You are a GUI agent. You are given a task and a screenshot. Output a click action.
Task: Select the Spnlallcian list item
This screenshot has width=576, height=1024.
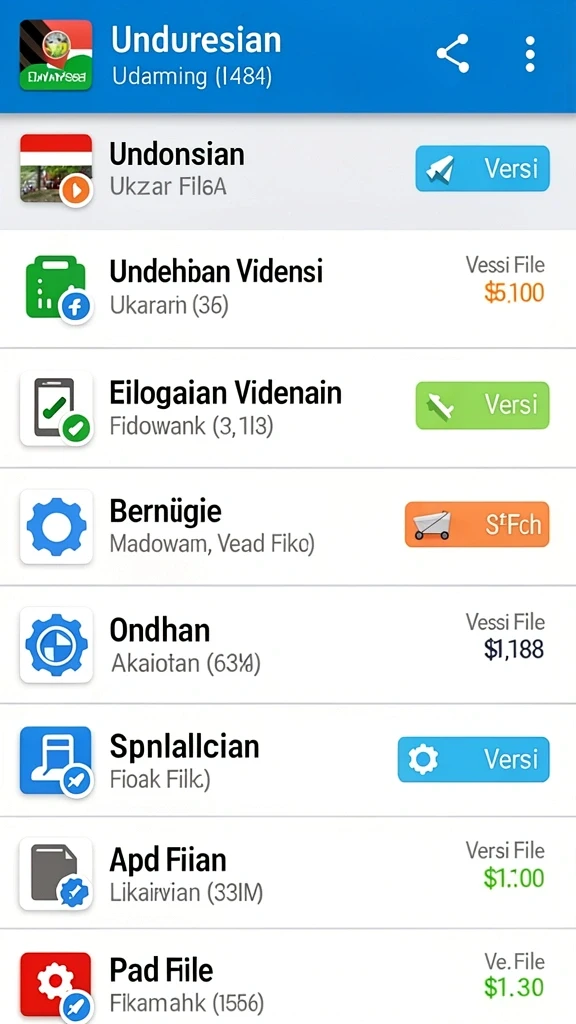click(x=288, y=760)
